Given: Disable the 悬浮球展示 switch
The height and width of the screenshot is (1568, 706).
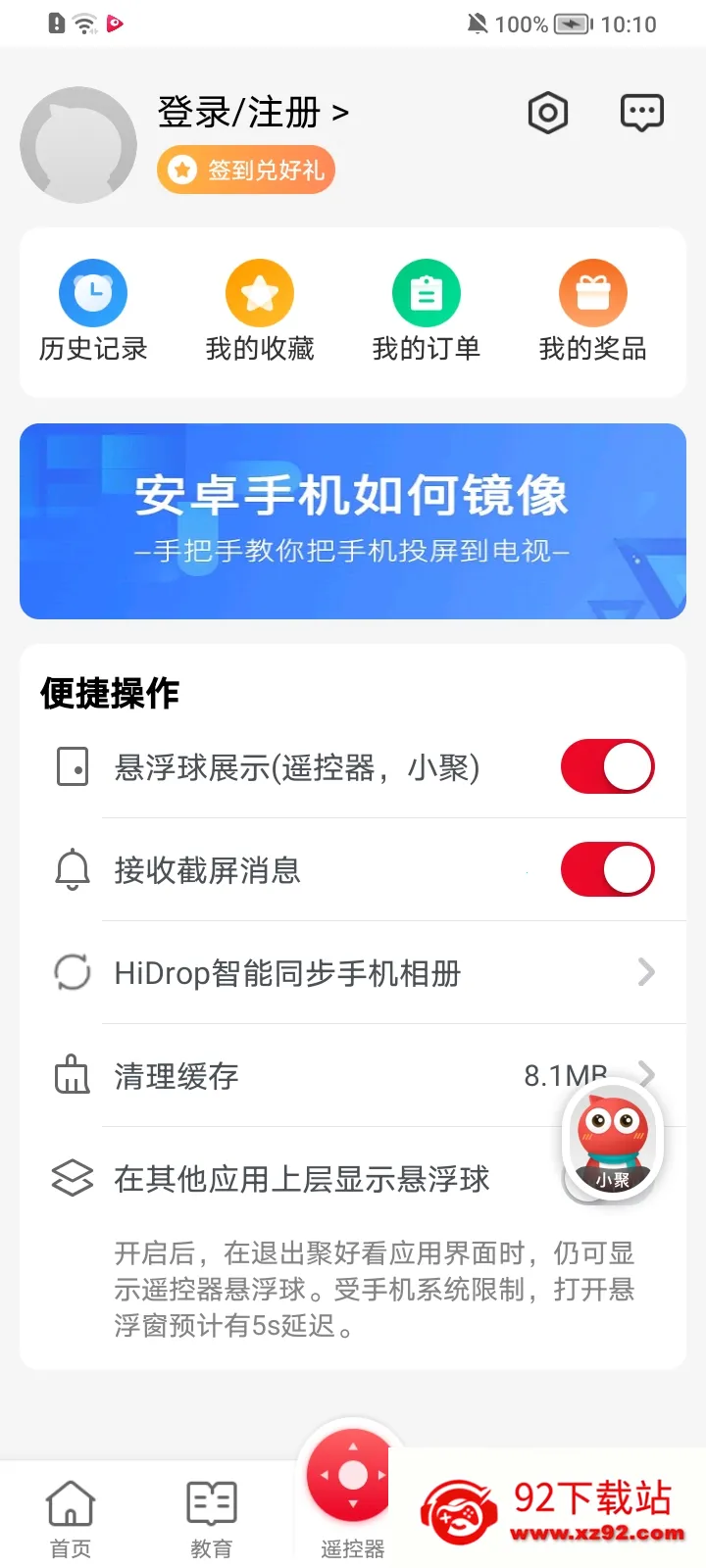Looking at the screenshot, I should pos(608,766).
